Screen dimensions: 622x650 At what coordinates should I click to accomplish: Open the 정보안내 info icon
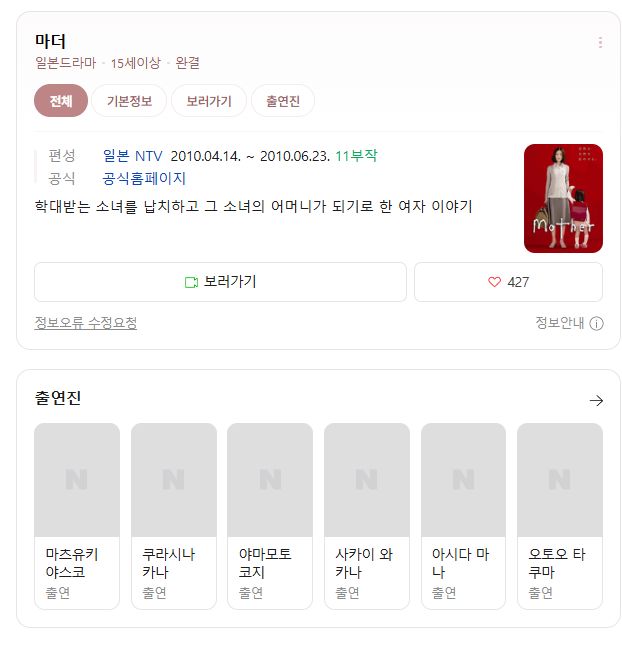(x=596, y=323)
